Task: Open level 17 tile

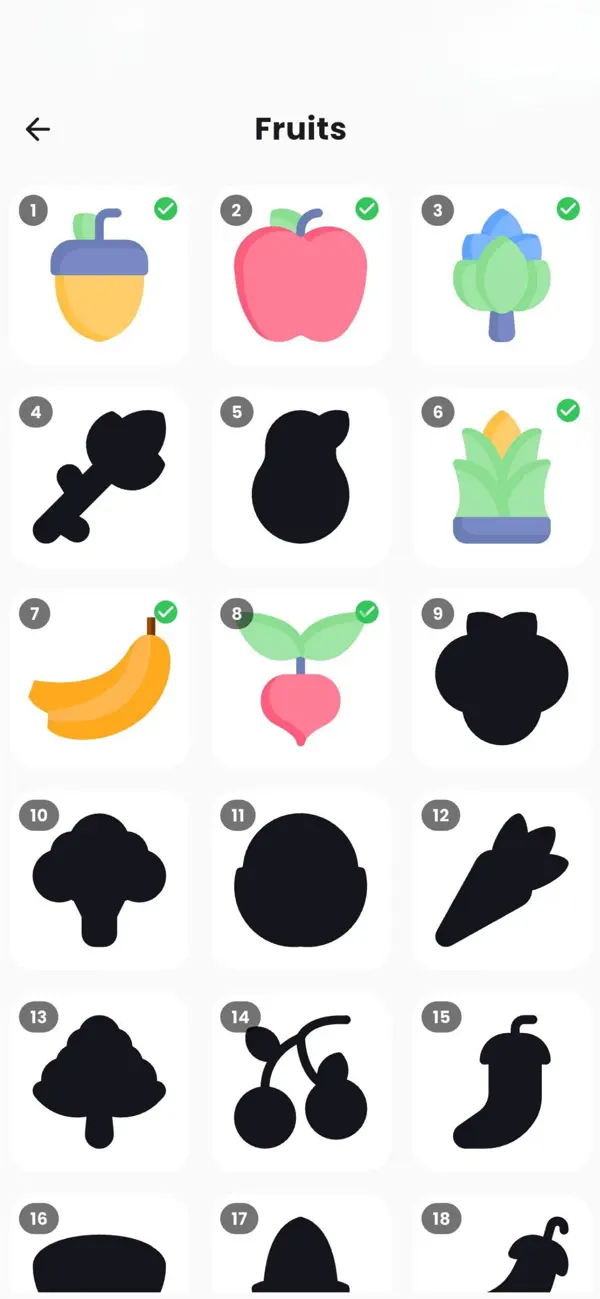Action: point(301,1246)
